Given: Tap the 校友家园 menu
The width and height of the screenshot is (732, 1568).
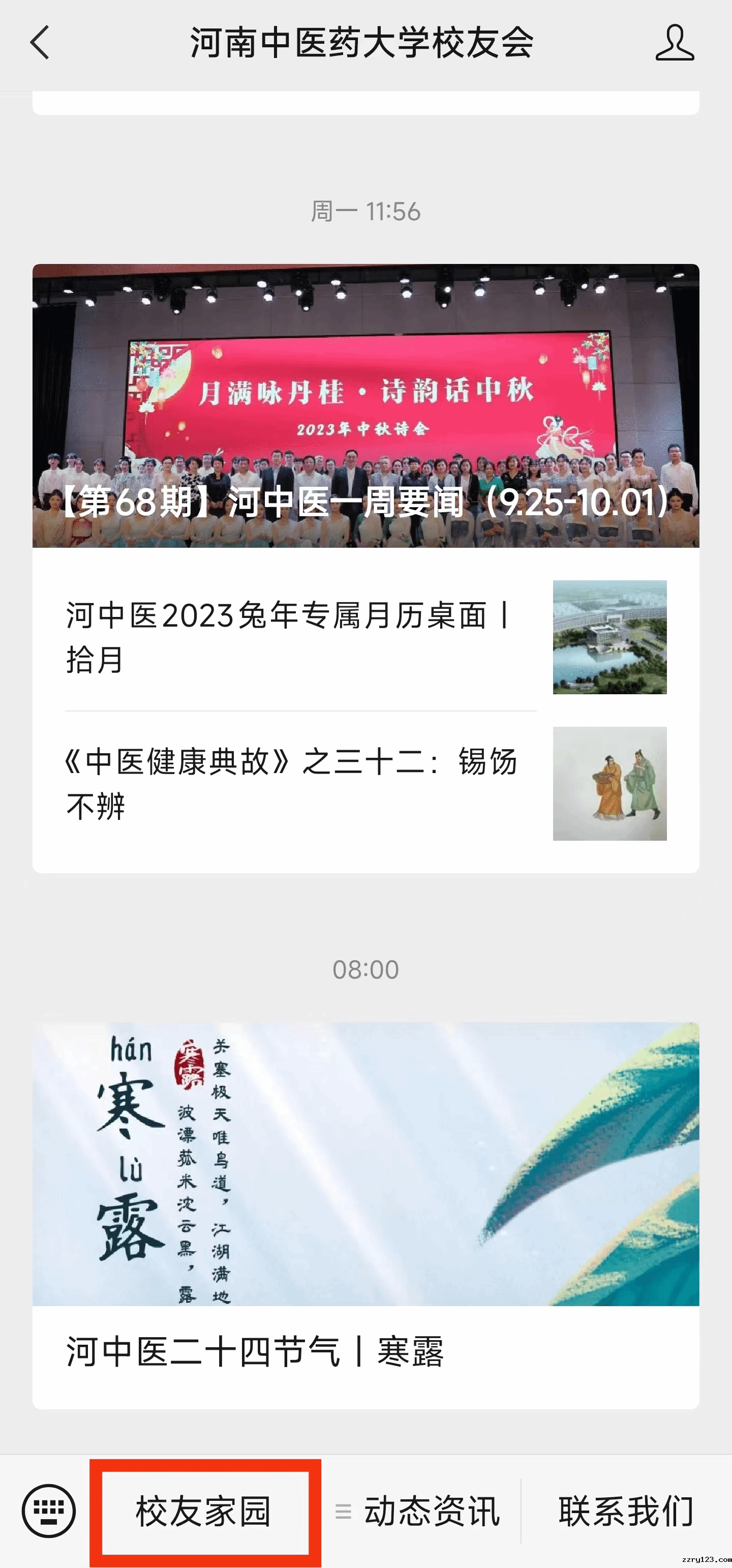Looking at the screenshot, I should [204, 1511].
